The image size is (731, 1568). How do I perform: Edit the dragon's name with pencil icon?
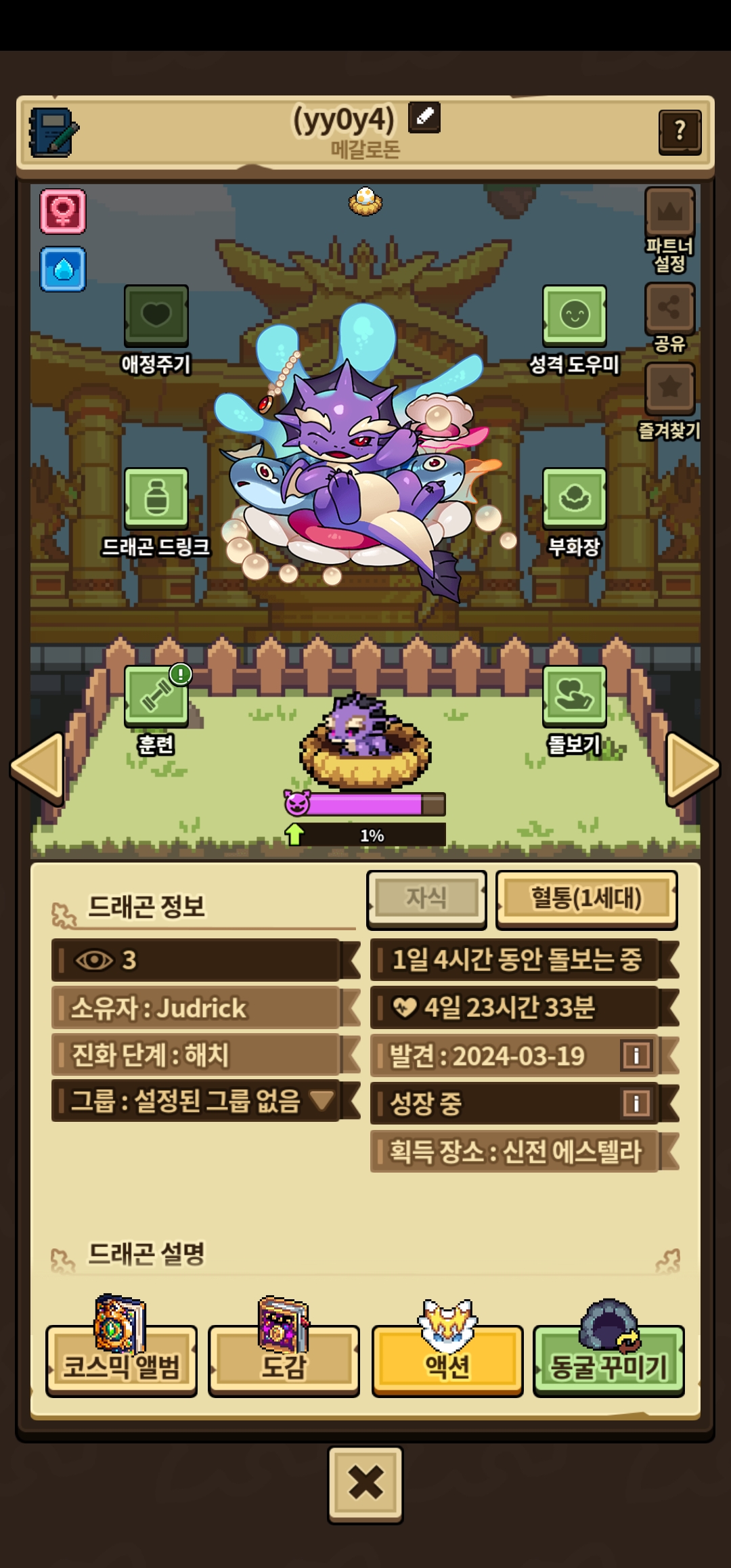(x=424, y=118)
